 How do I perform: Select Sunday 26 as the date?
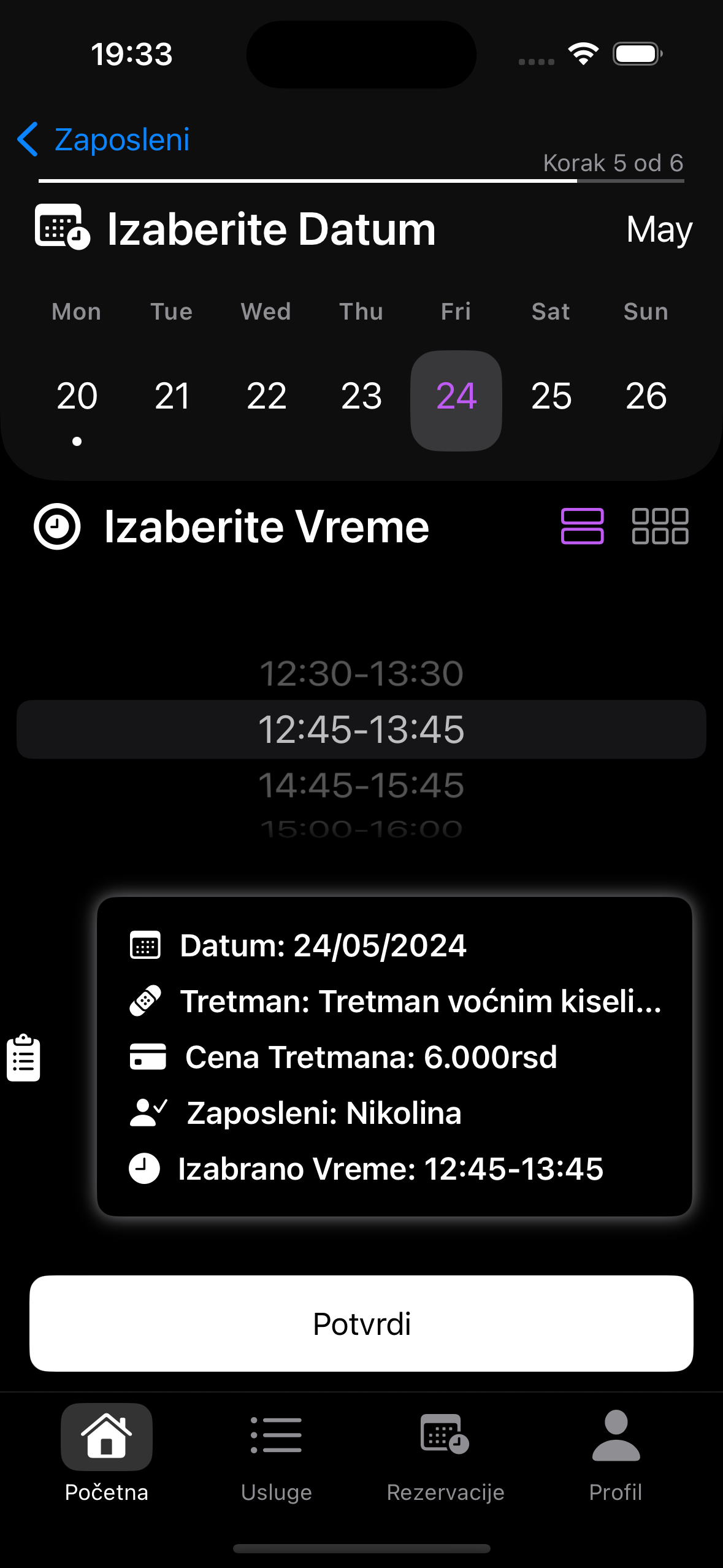pos(646,396)
